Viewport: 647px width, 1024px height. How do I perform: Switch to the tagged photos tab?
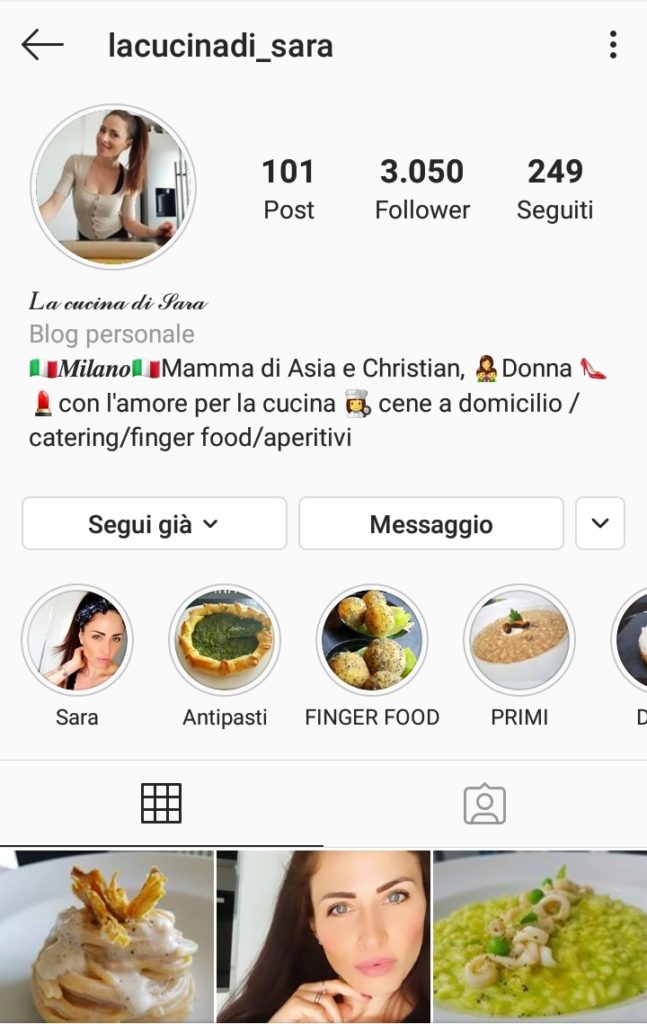tap(485, 803)
